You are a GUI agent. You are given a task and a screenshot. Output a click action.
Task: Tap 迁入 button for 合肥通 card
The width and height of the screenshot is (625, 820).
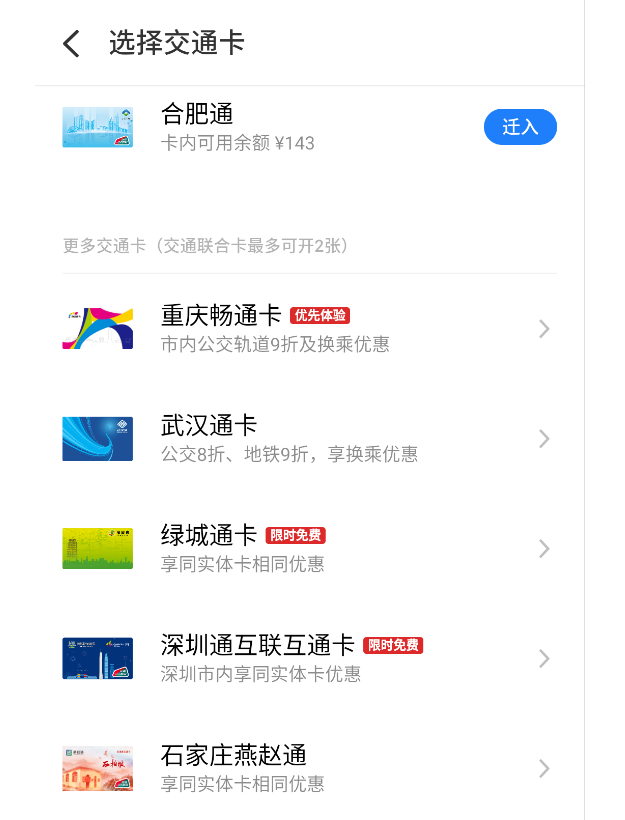[520, 128]
